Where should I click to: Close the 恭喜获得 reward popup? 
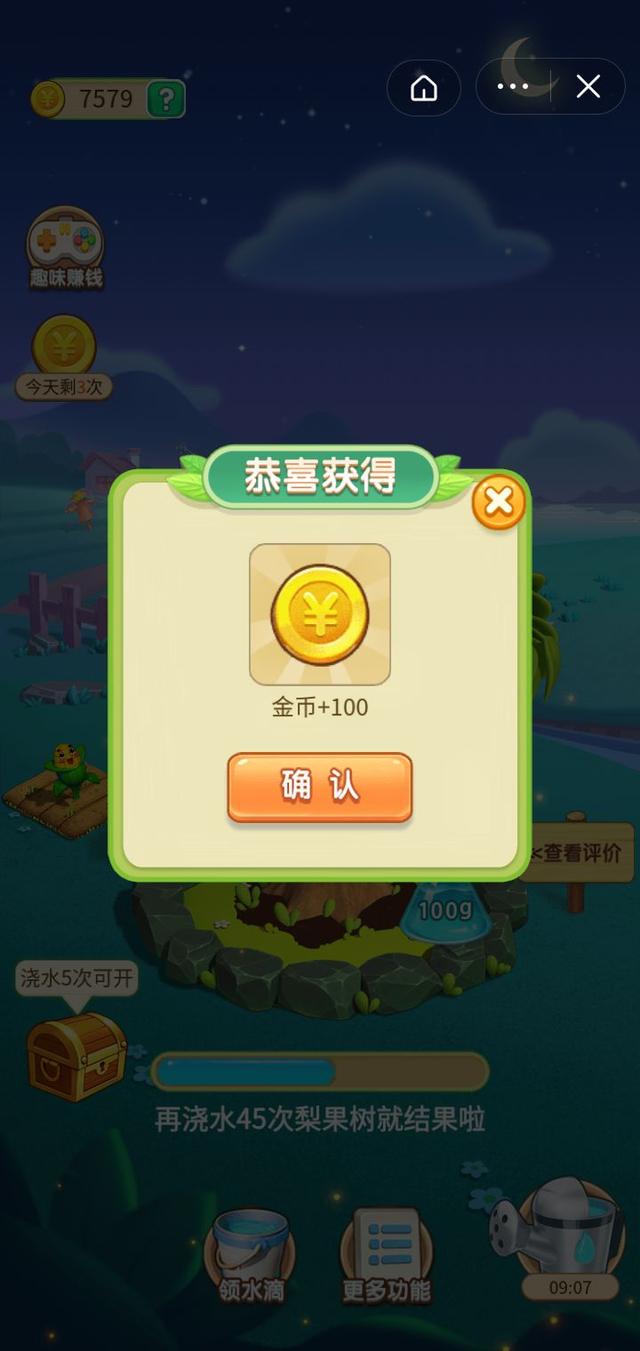(498, 502)
